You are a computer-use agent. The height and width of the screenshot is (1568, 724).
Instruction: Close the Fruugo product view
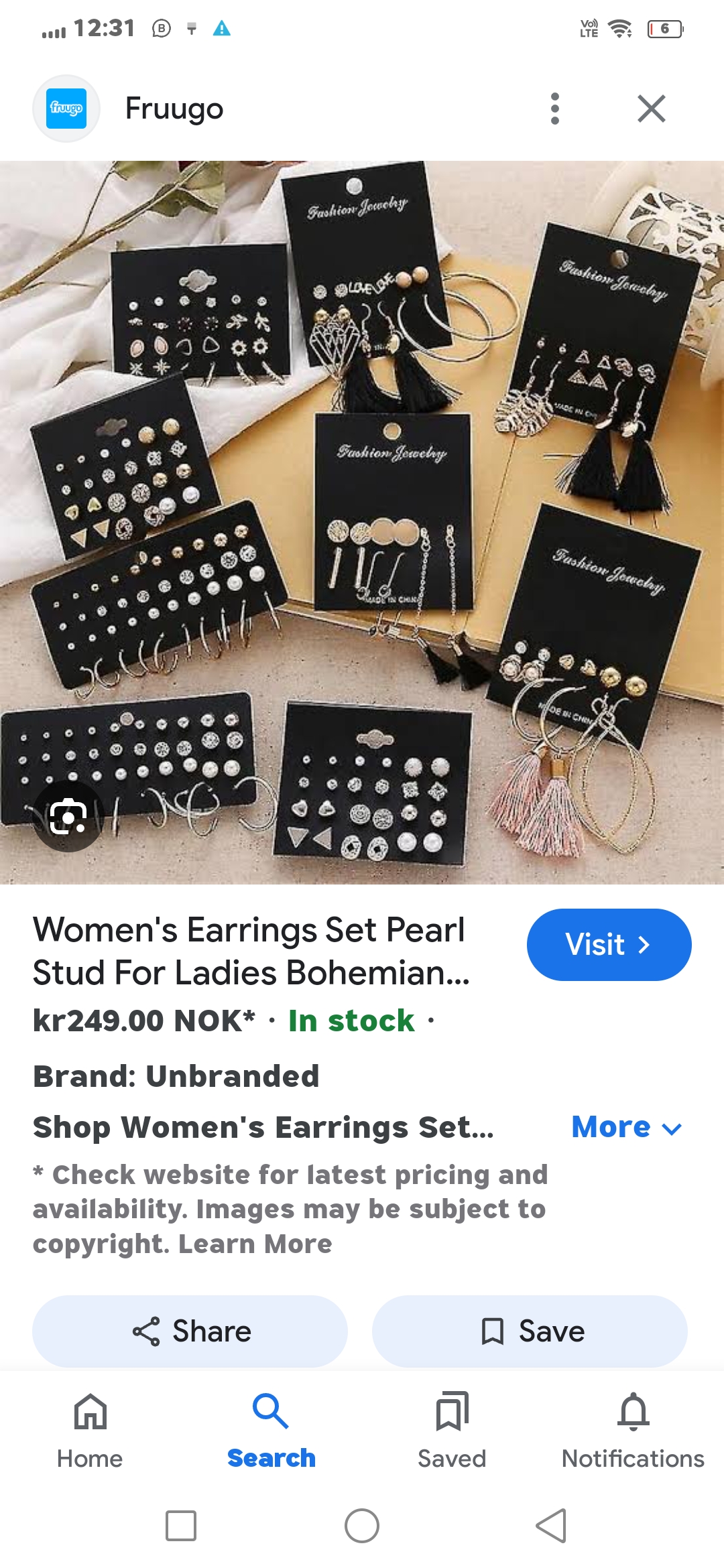pos(651,109)
